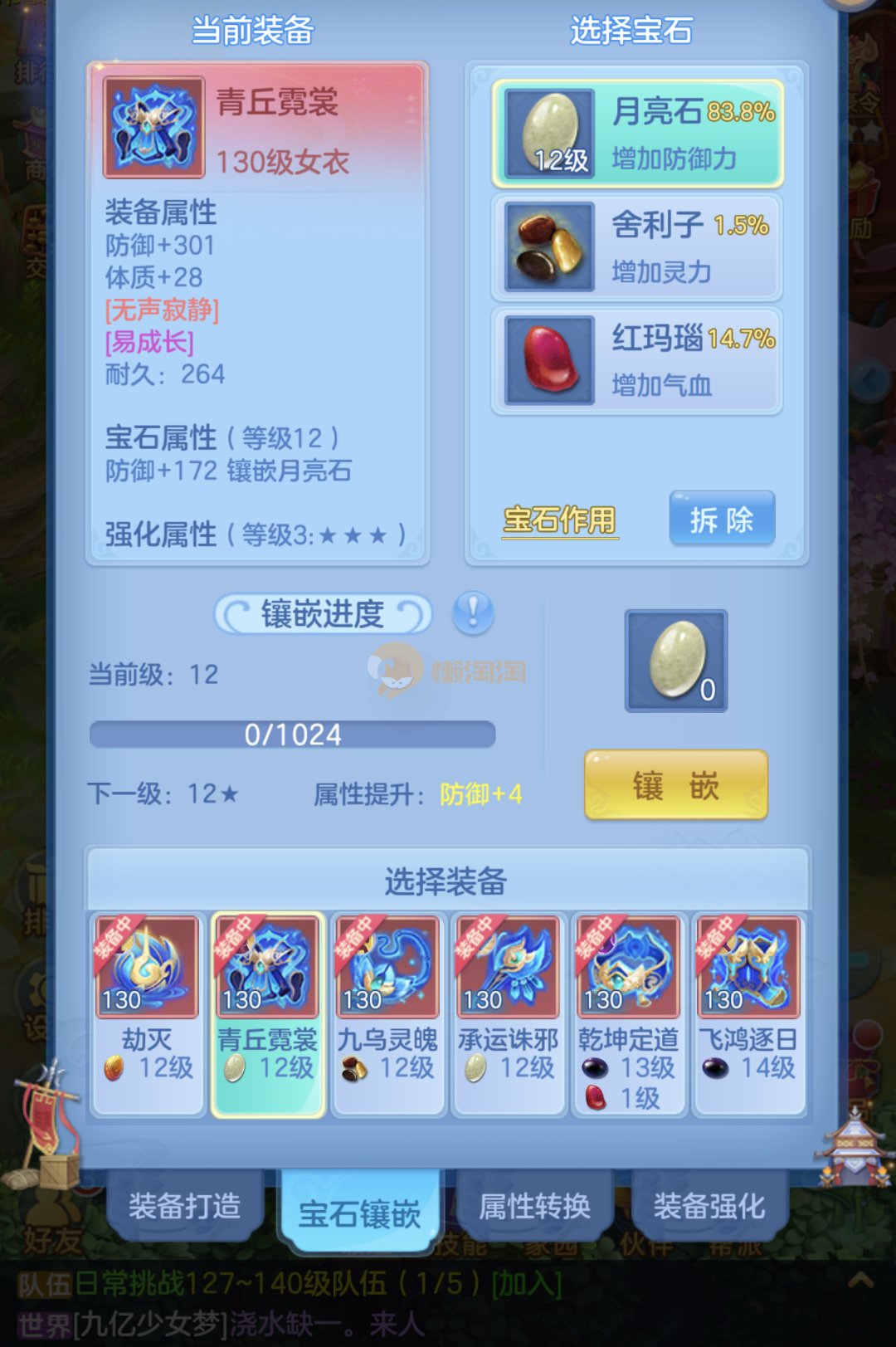Open the 宝石作用 link
This screenshot has width=896, height=1347.
coord(560,521)
